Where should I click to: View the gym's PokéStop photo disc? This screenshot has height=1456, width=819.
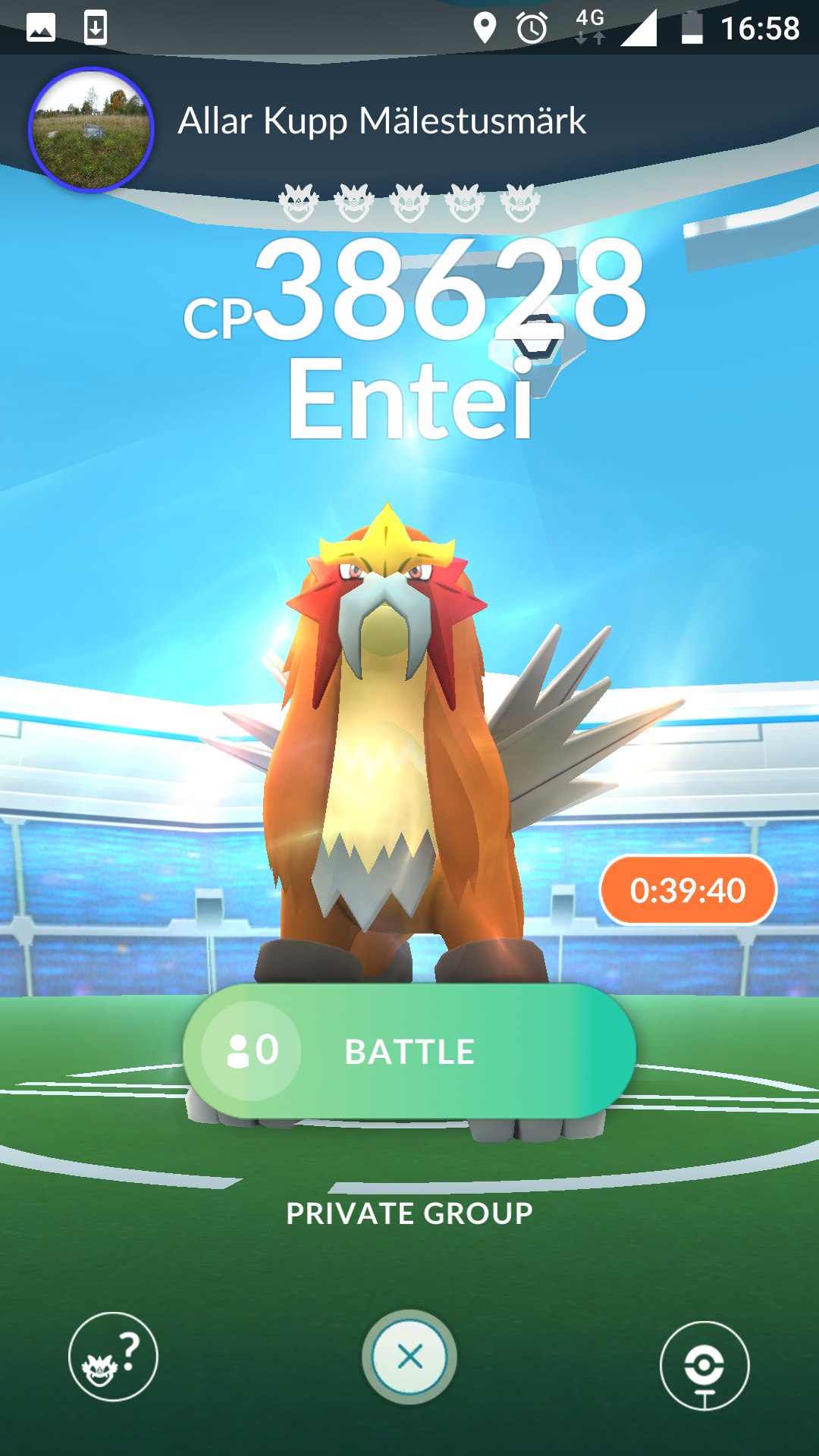pyautogui.click(x=704, y=1366)
